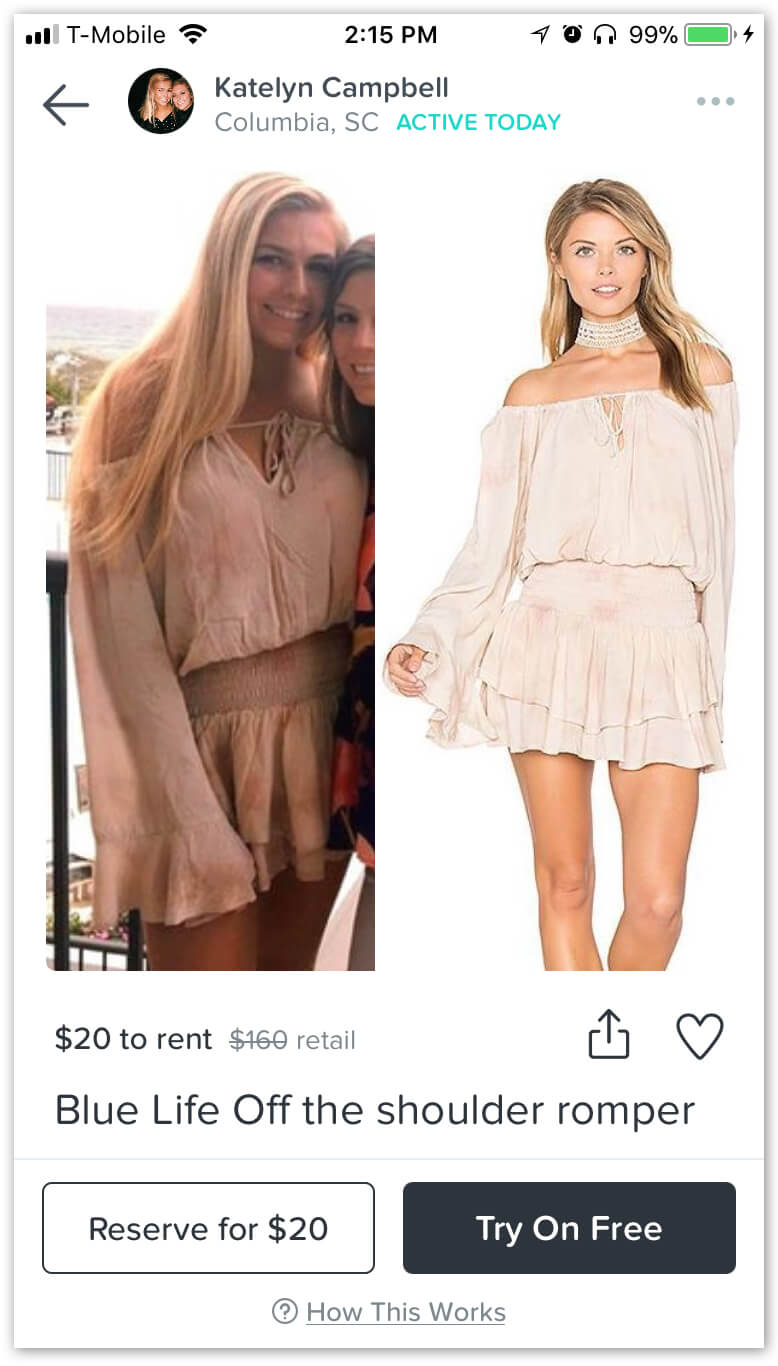This screenshot has width=778, height=1366.
Task: Select Try On Free
Action: click(x=569, y=1228)
